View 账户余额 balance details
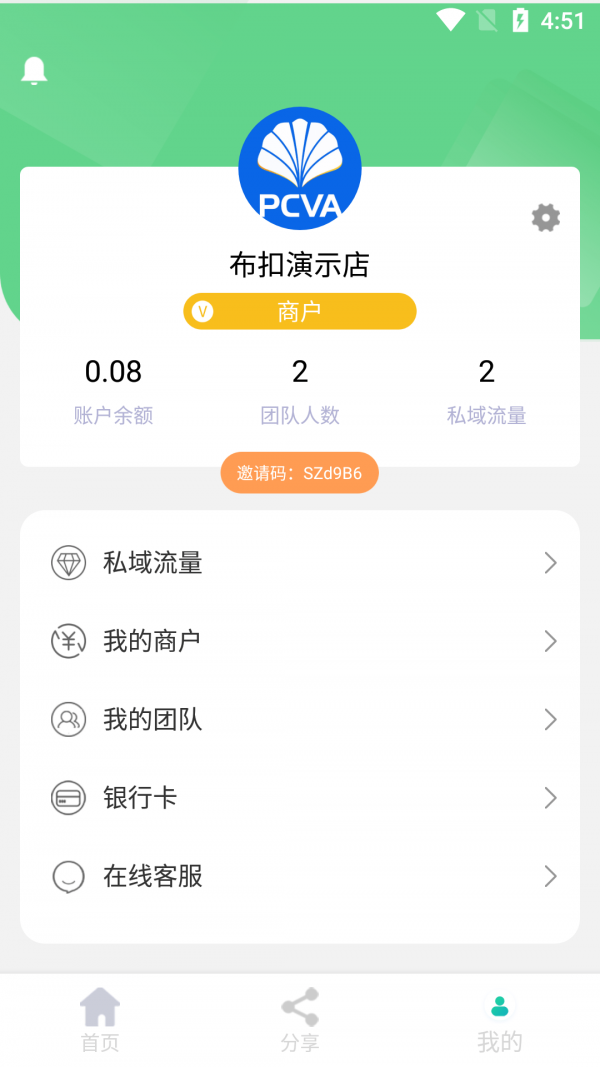This screenshot has width=600, height=1067. click(x=113, y=391)
